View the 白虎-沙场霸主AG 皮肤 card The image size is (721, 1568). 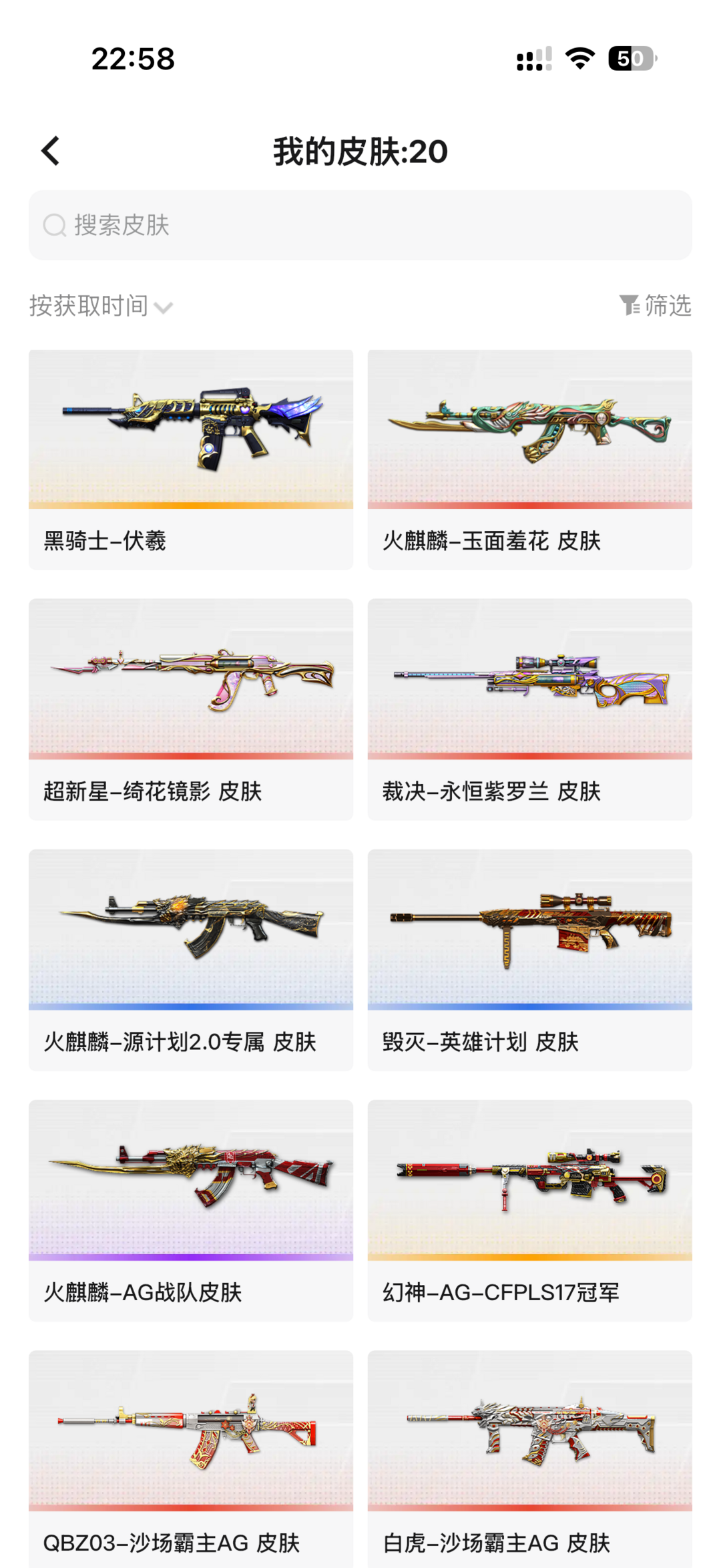click(530, 1459)
